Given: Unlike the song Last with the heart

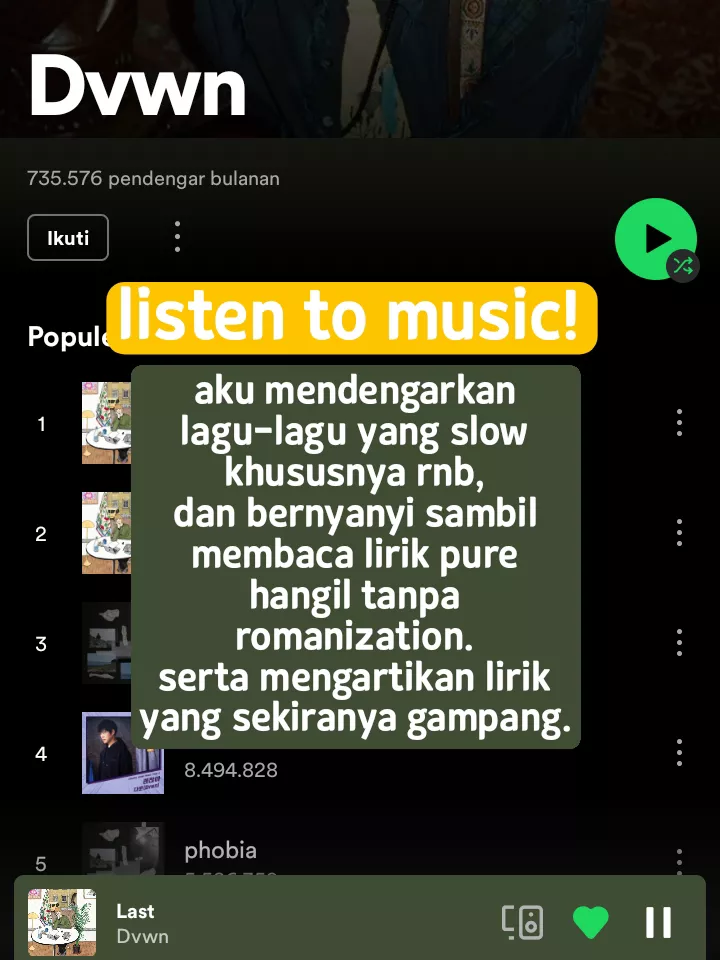Looking at the screenshot, I should tap(590, 922).
